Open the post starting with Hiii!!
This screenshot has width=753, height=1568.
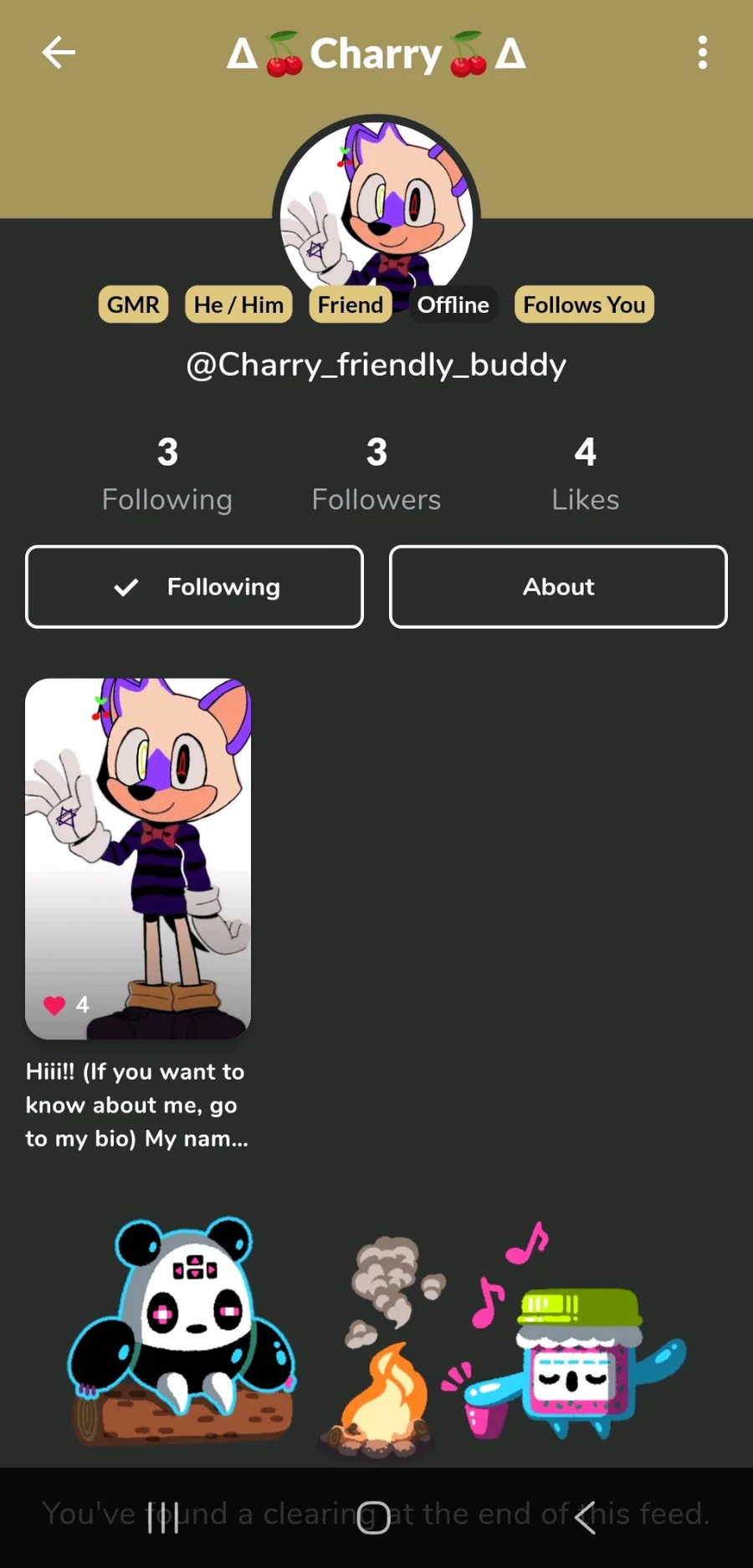coord(138,858)
